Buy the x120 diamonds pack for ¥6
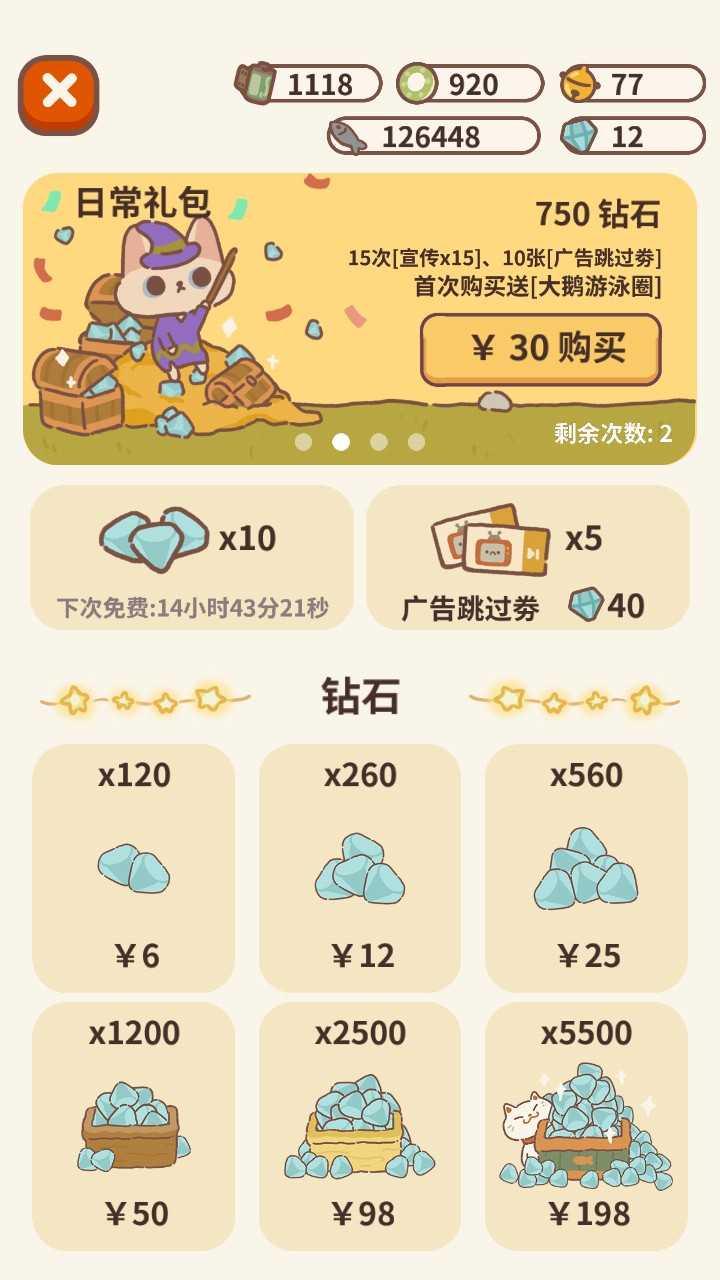 133,868
